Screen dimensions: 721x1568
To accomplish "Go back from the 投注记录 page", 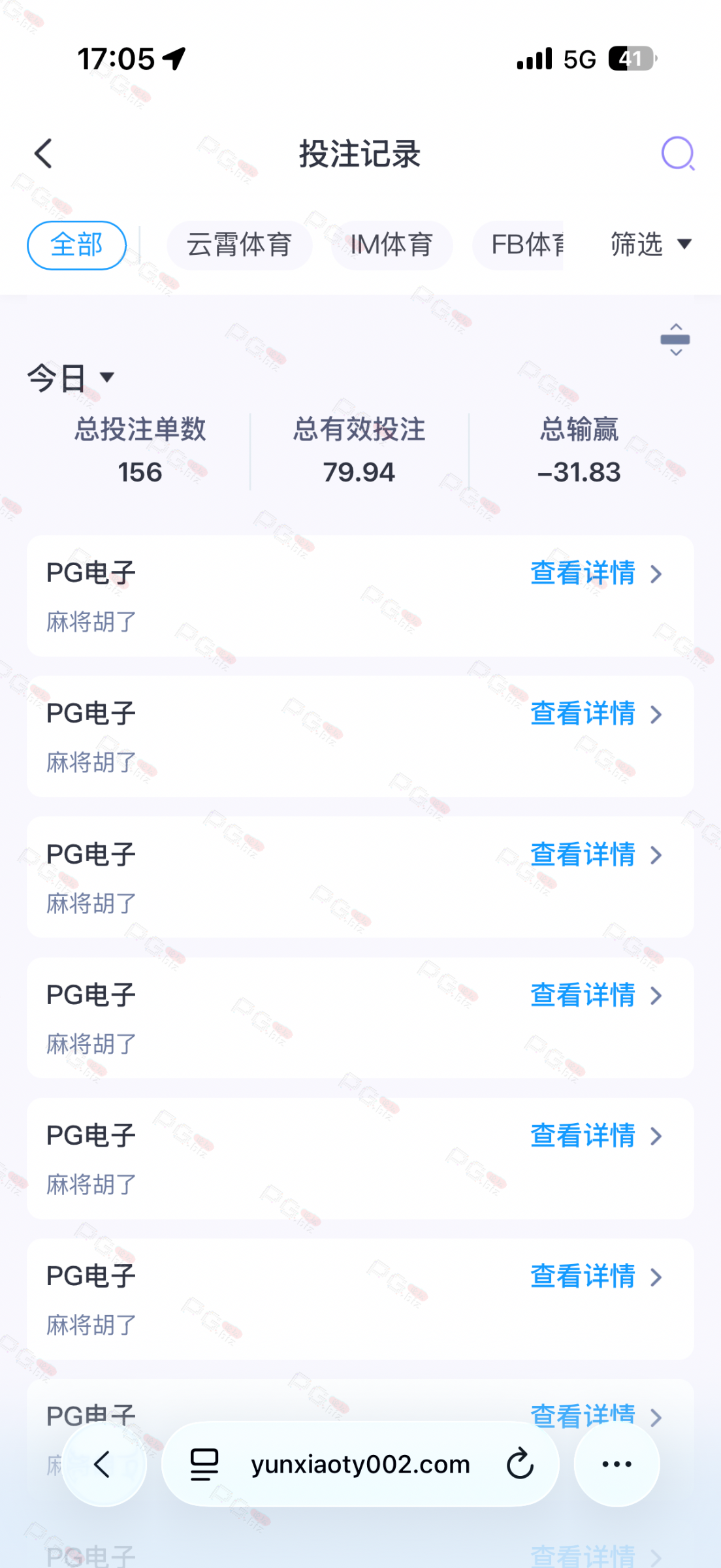I will click(x=44, y=154).
